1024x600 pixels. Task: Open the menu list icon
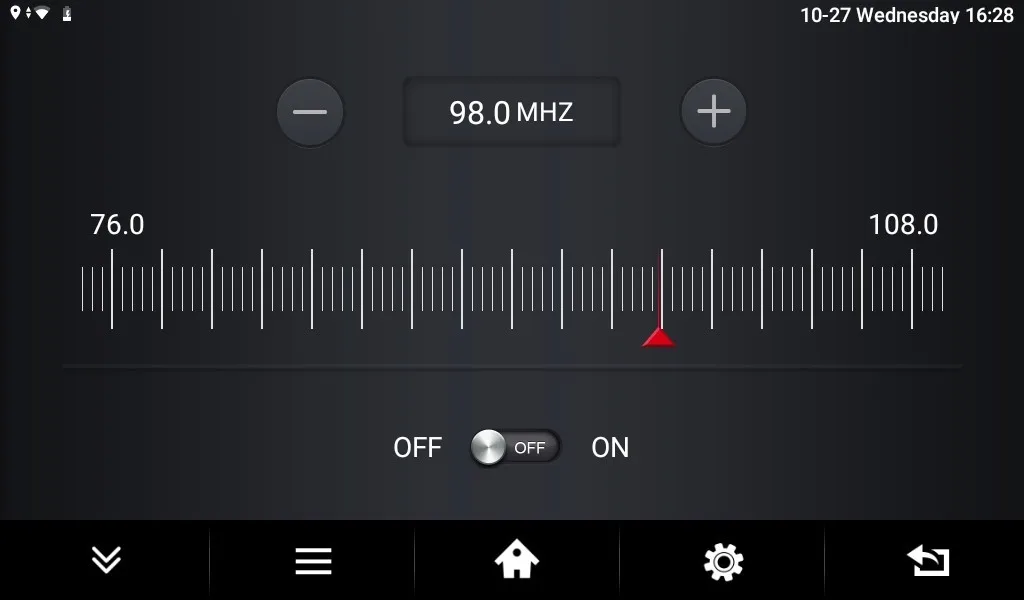[x=313, y=561]
